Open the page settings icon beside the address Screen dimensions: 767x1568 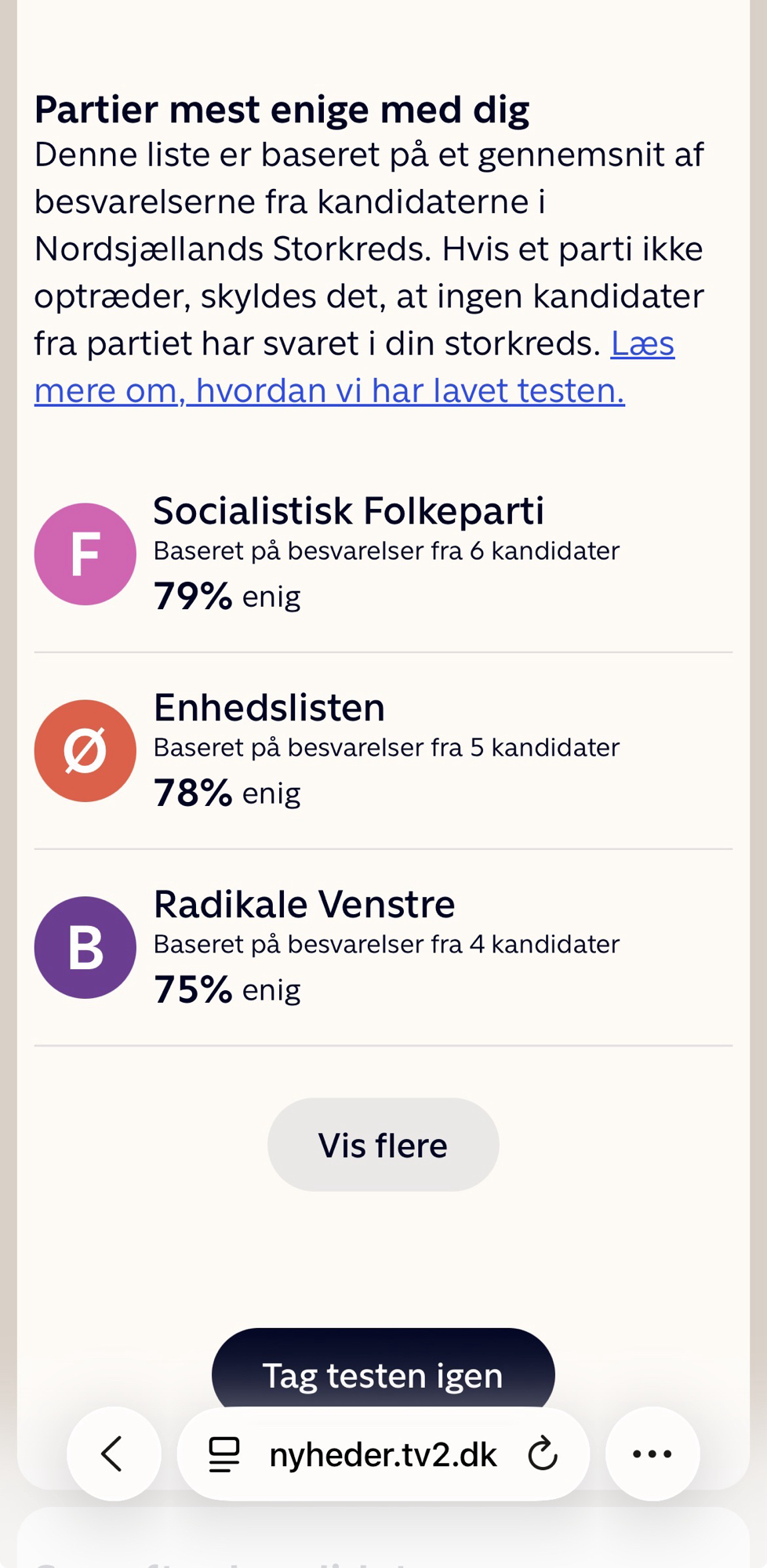(224, 1455)
